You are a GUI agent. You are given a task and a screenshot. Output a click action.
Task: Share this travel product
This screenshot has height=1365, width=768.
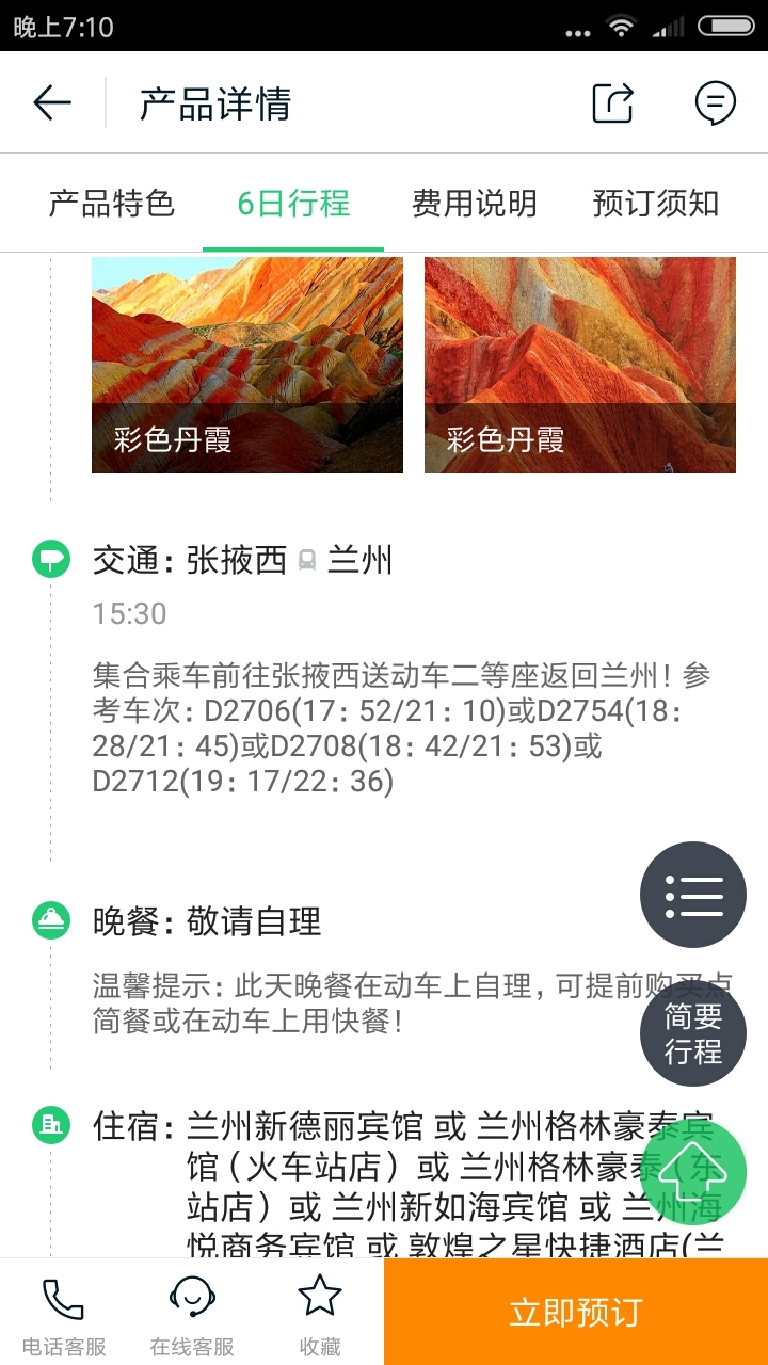[x=613, y=103]
